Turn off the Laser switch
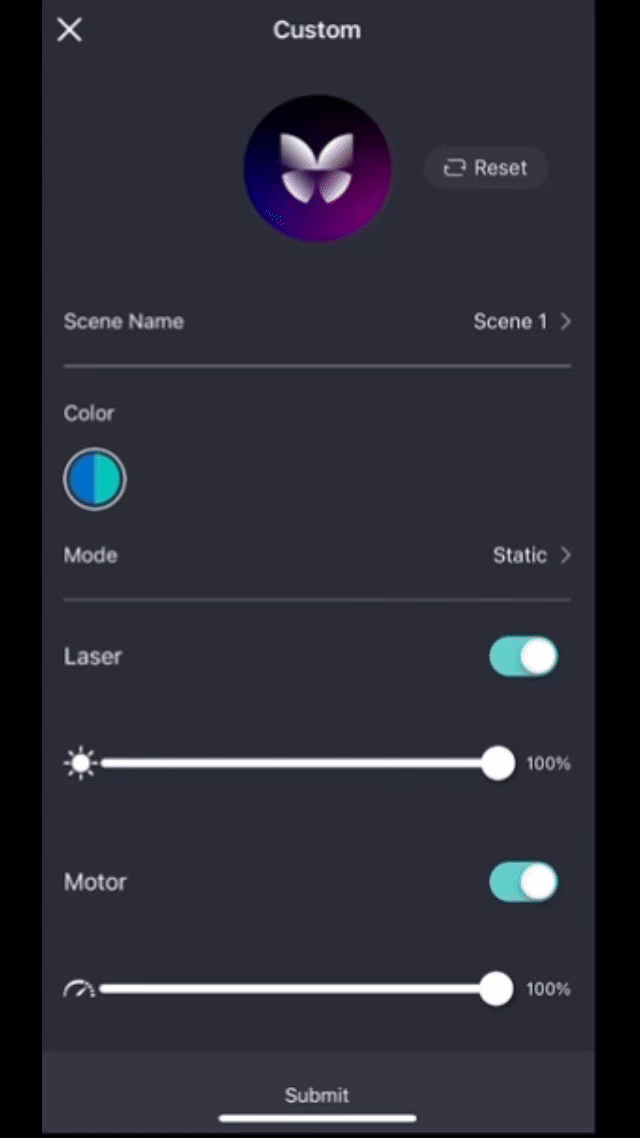The width and height of the screenshot is (640, 1138). tap(523, 657)
